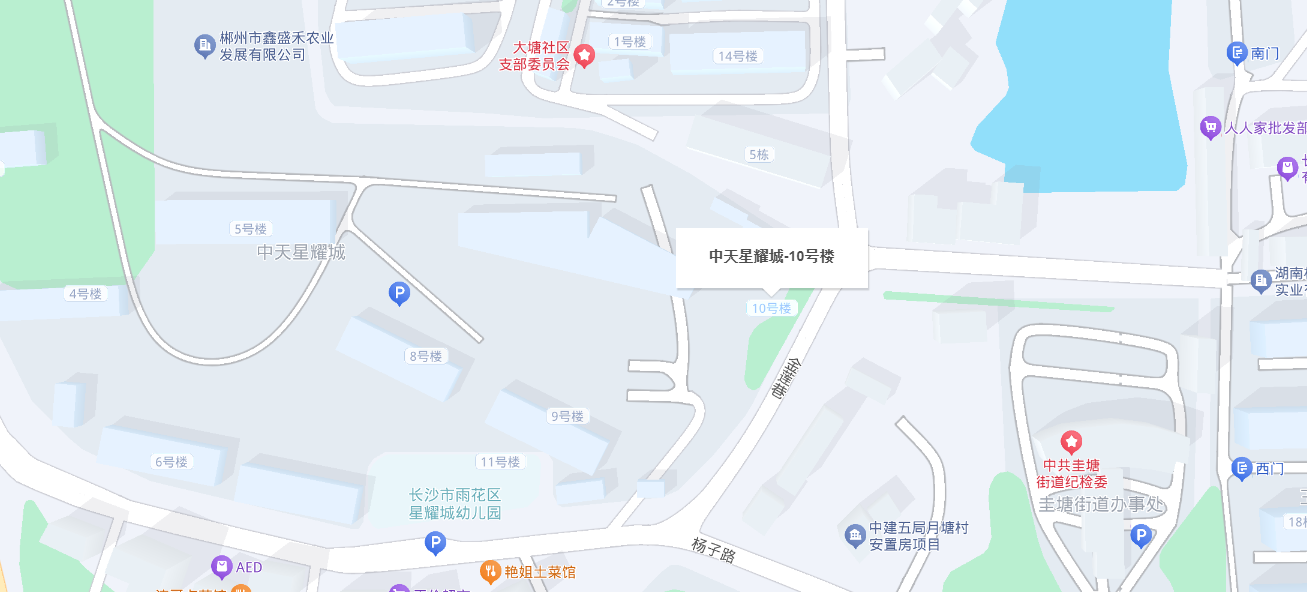Open the 人人家批发部 shop marker

click(1211, 127)
